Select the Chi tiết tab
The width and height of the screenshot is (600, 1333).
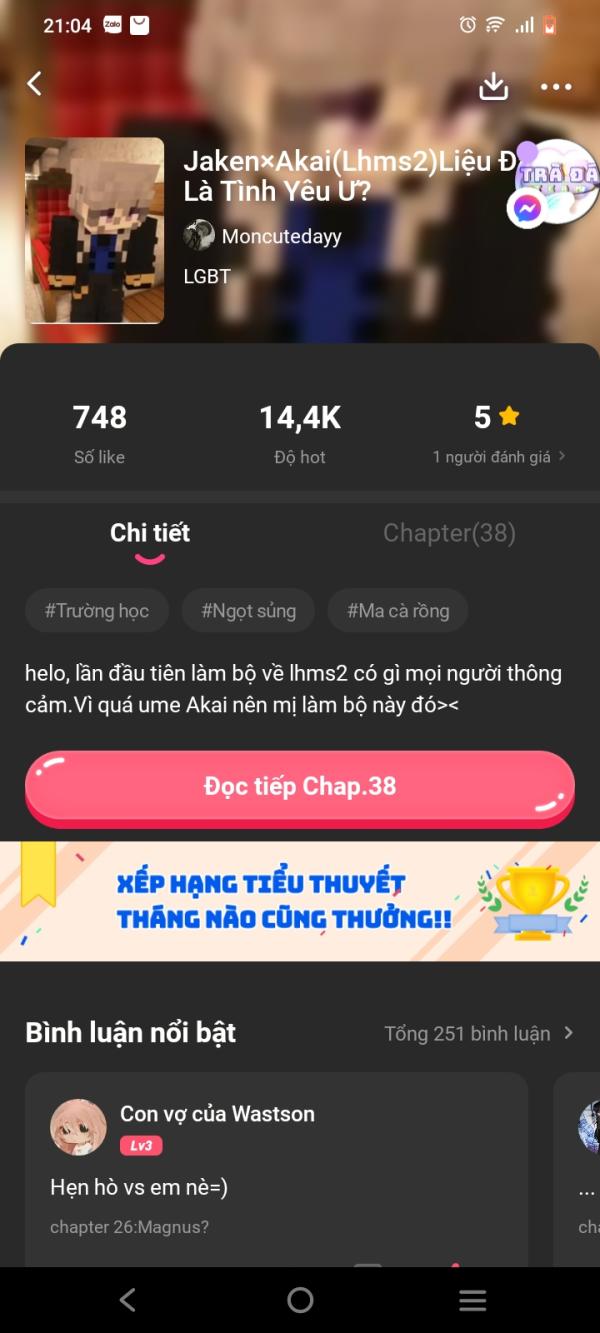click(150, 533)
